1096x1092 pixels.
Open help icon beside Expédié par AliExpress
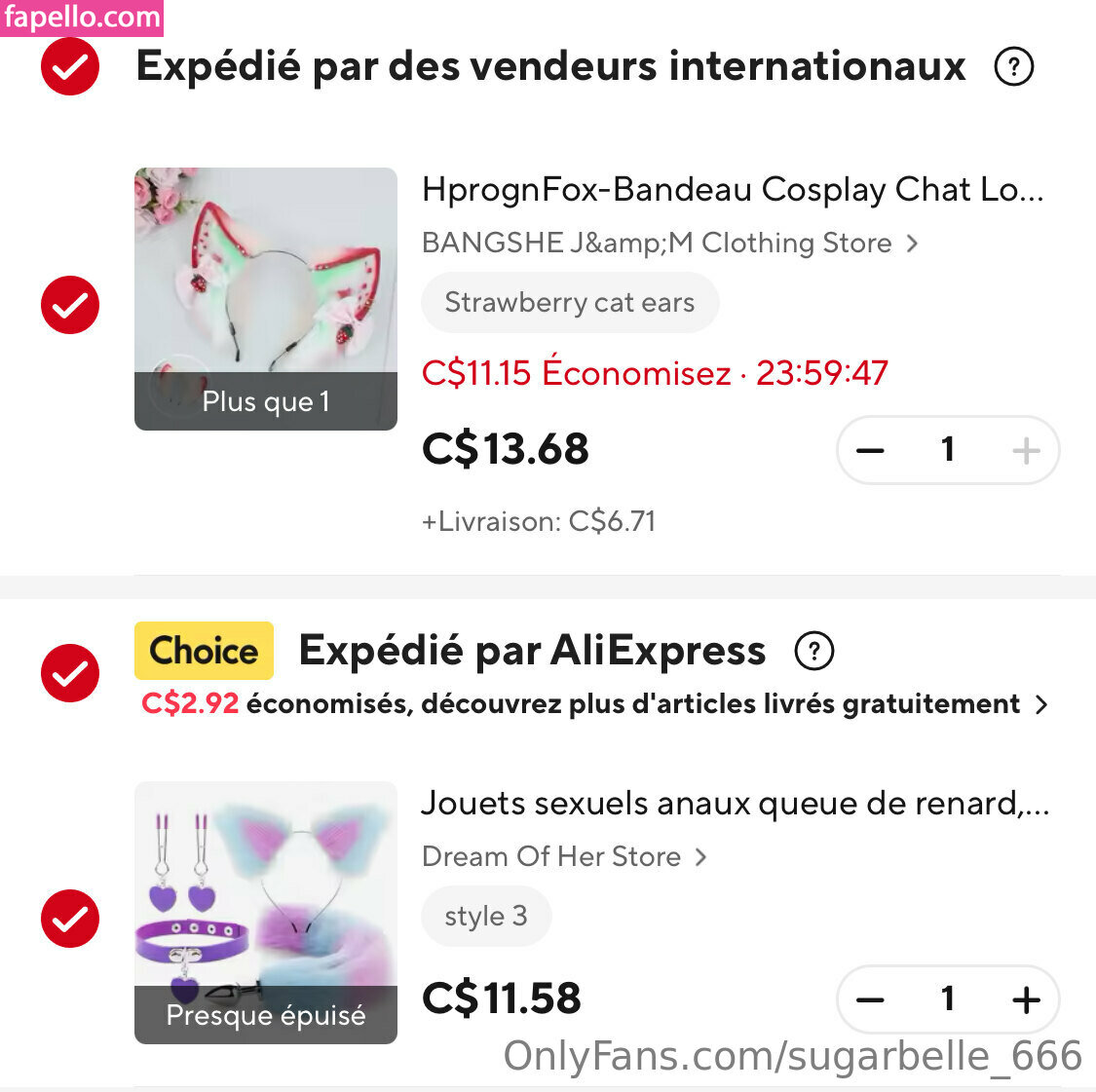click(x=814, y=651)
